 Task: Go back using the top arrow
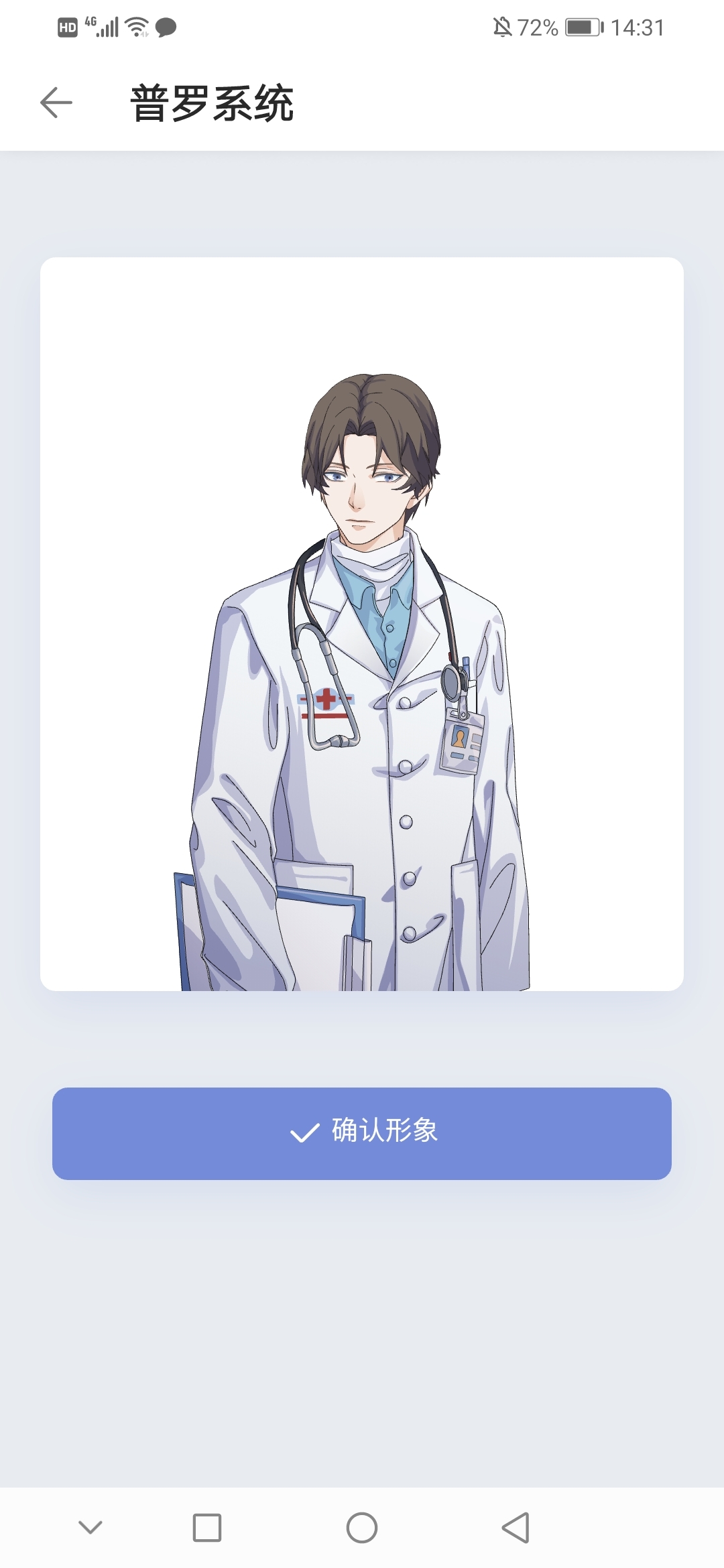coord(56,103)
